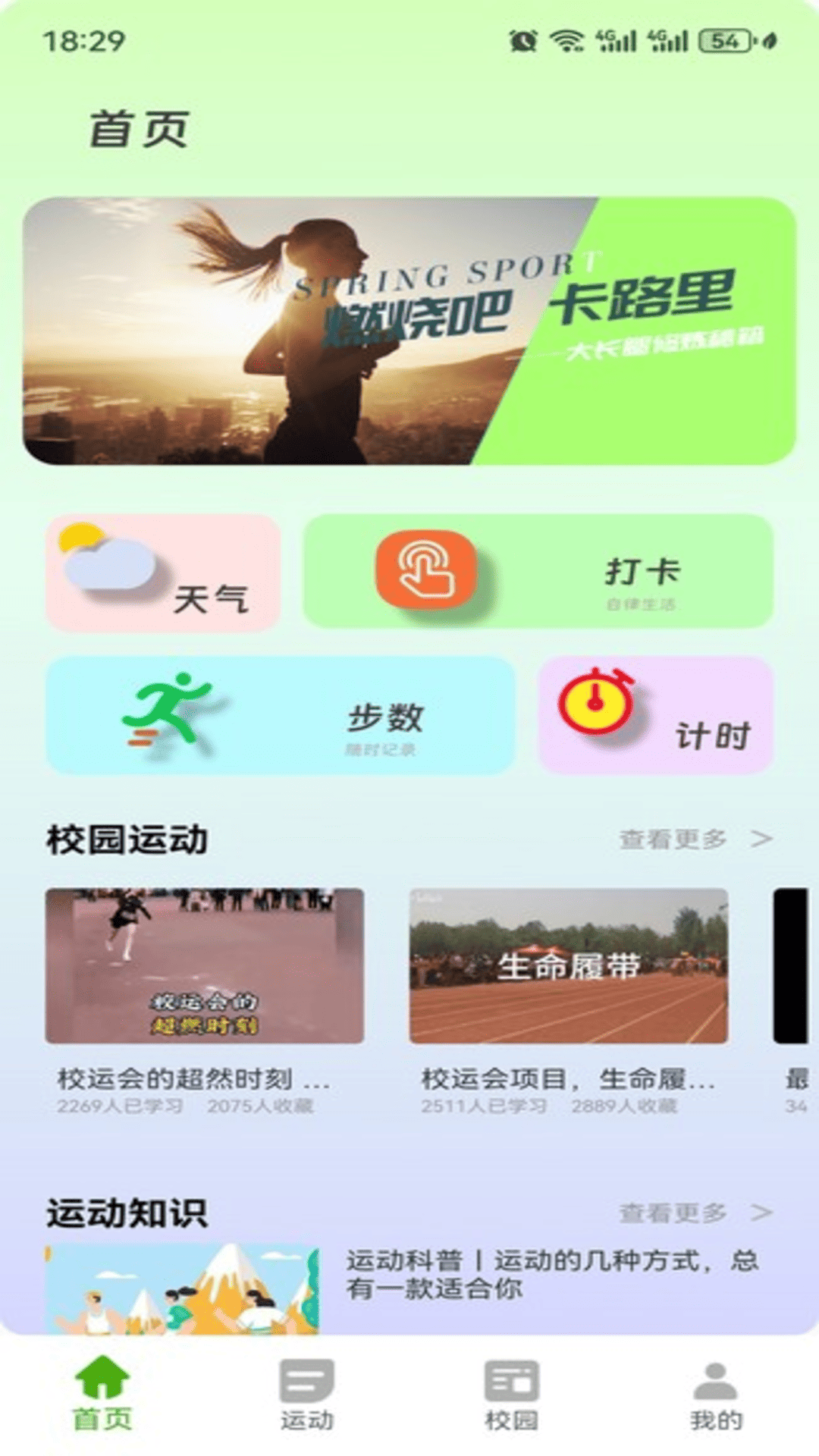Select the 首页 home tab
The image size is (819, 1456).
click(x=102, y=1395)
